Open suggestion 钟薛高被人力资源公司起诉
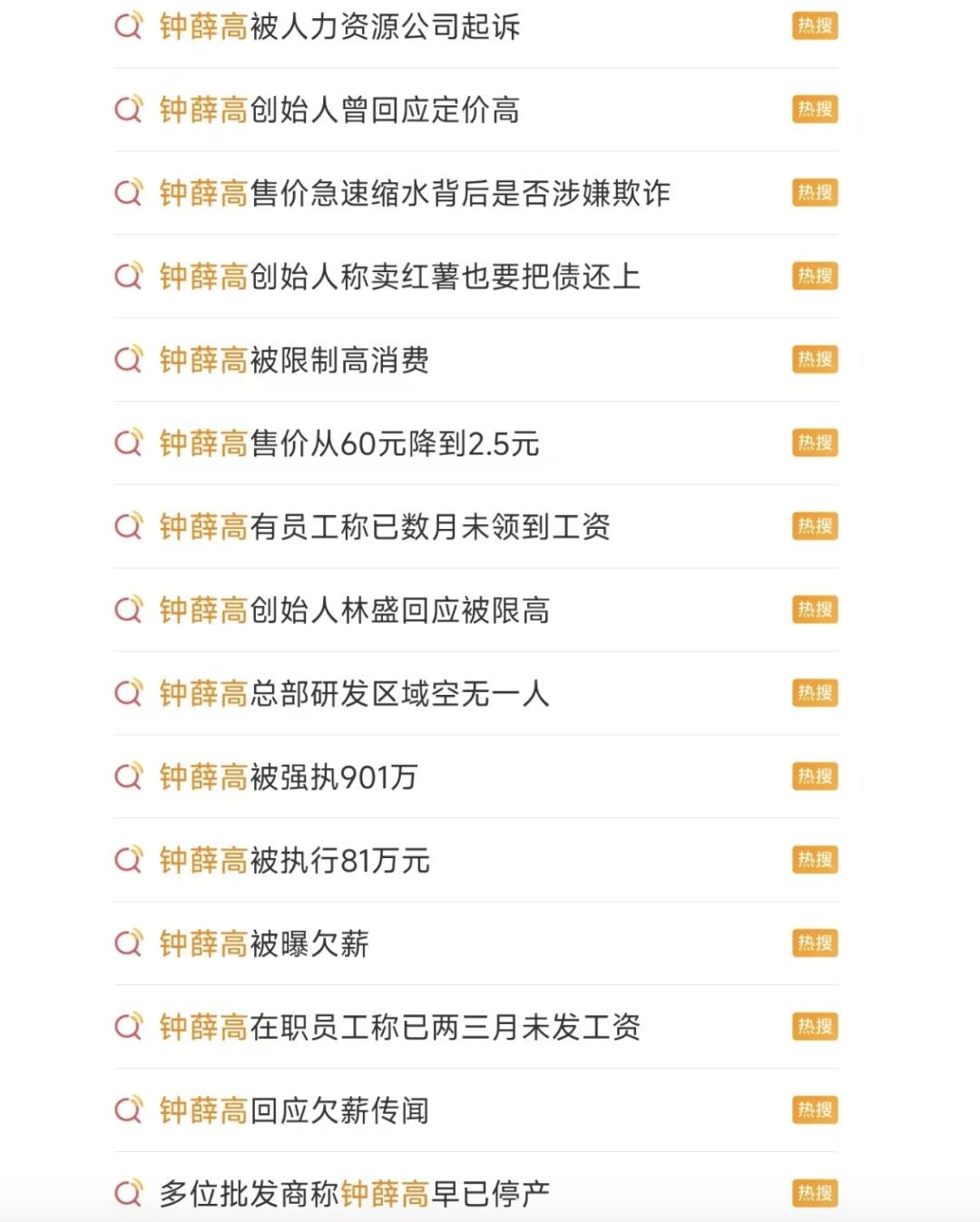980x1222 pixels. coord(339,26)
